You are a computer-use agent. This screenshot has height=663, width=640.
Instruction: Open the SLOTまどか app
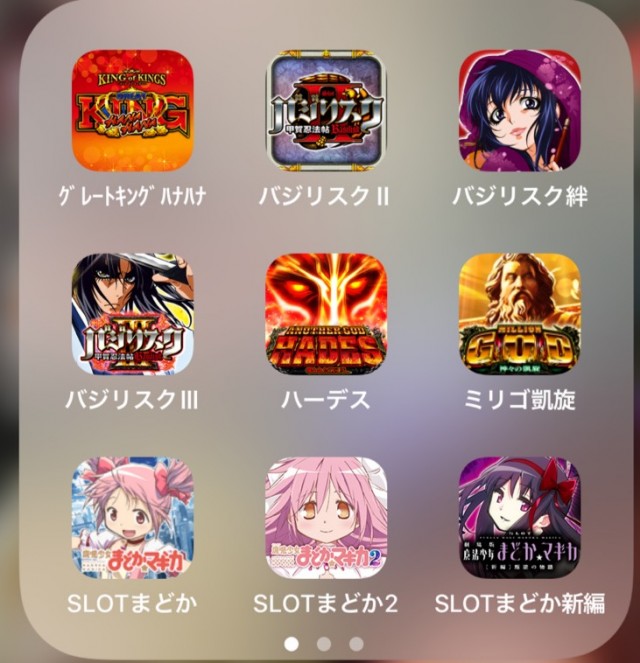[132, 518]
